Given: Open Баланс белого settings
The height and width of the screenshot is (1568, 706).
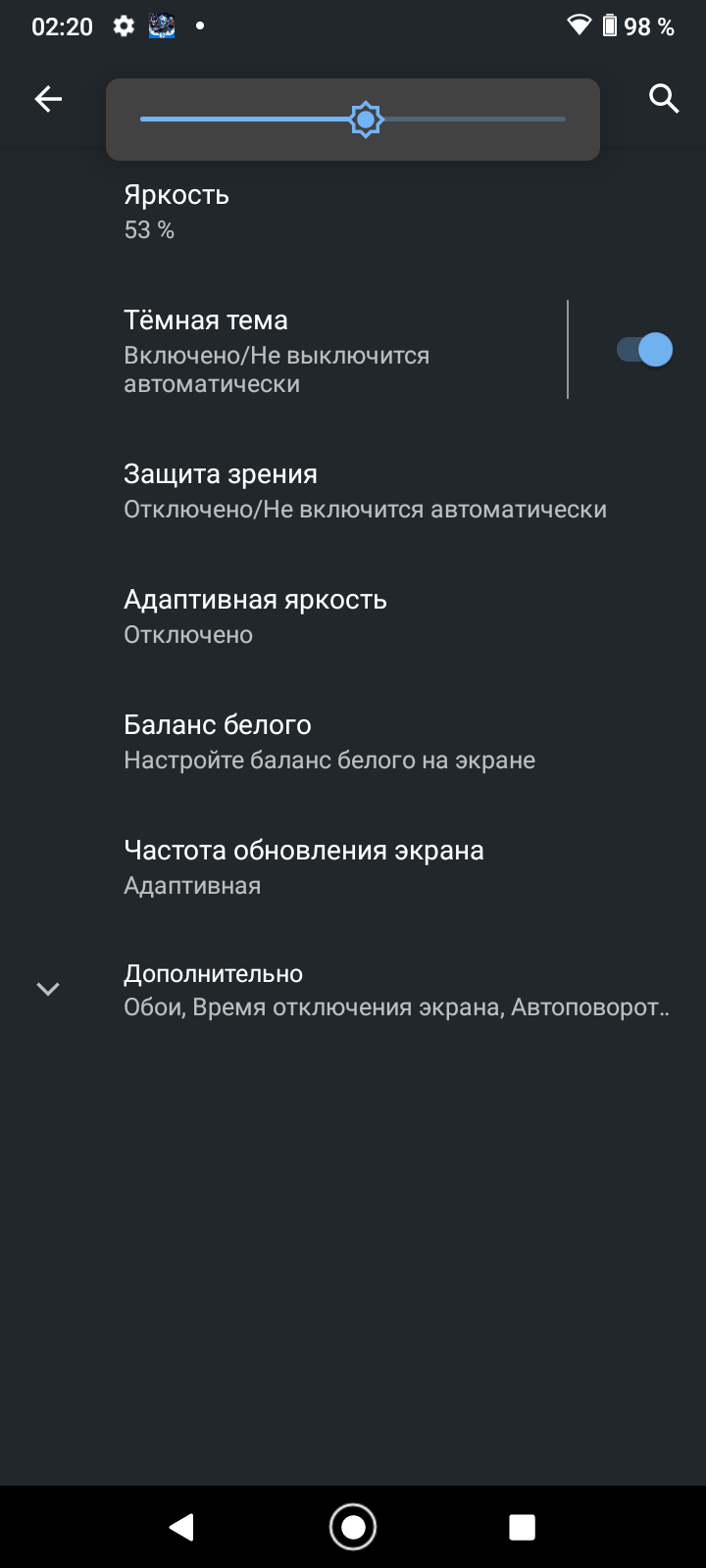Looking at the screenshot, I should coord(353,742).
